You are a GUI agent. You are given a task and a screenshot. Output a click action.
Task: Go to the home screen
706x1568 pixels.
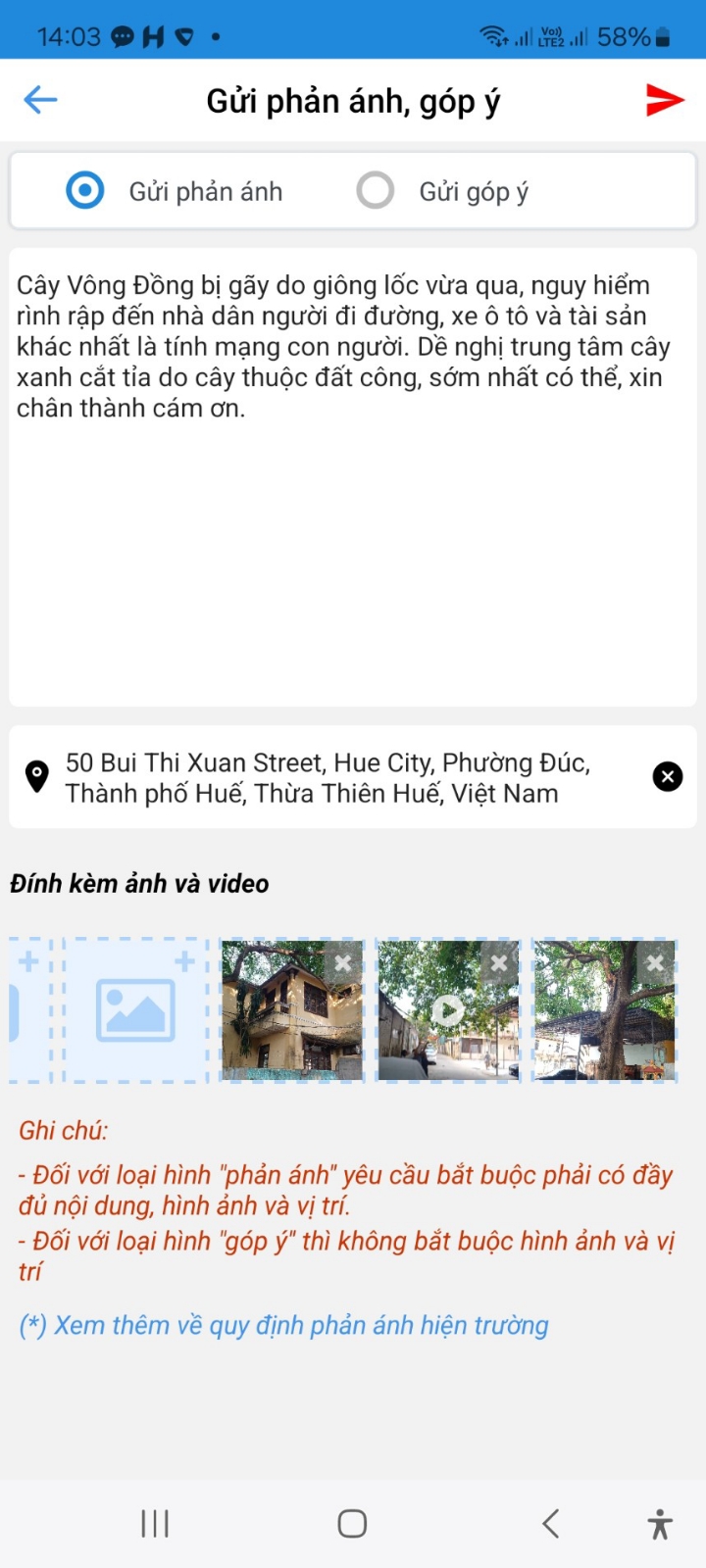[352, 1524]
